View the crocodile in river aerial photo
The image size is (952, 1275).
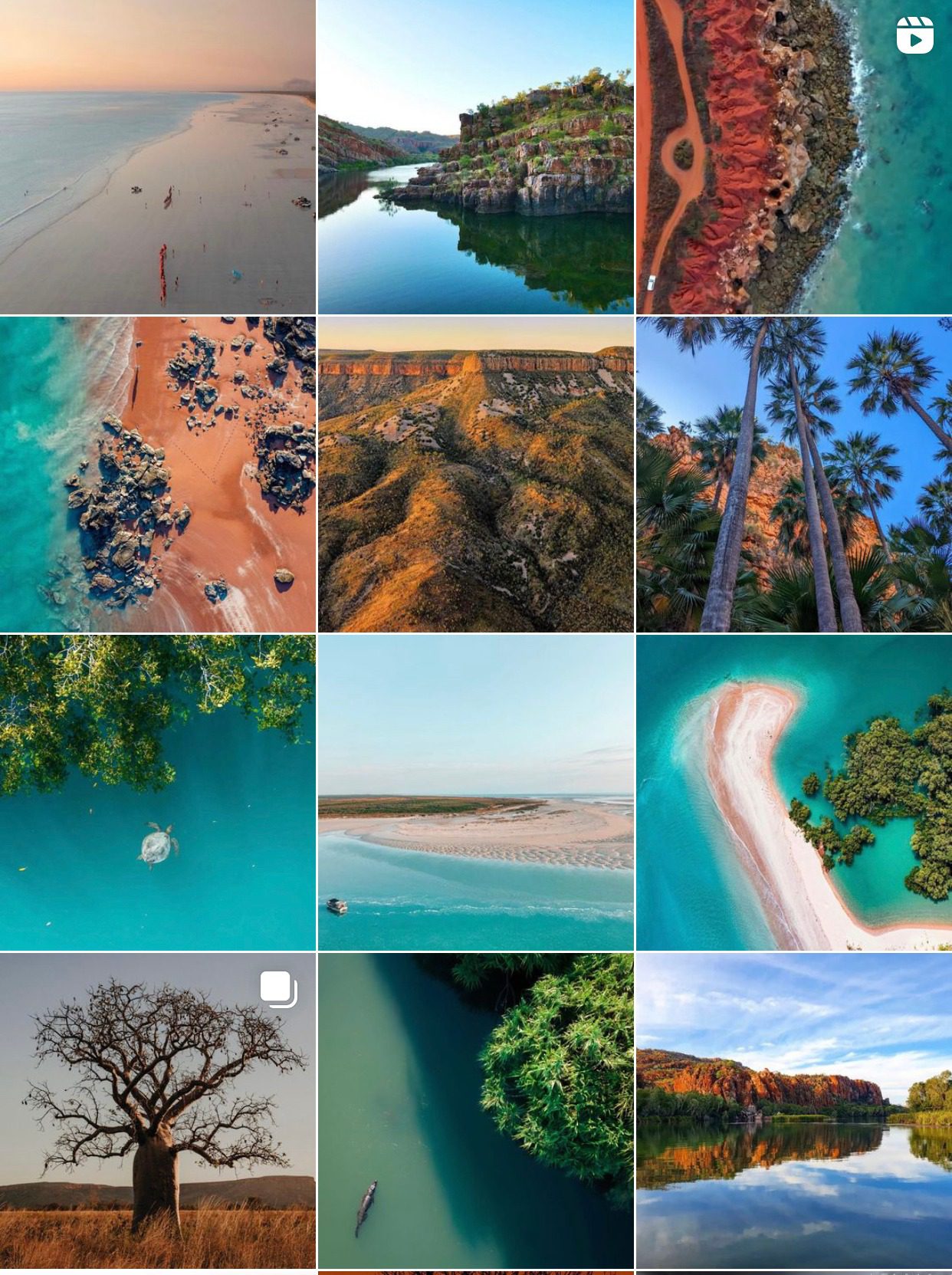click(x=475, y=1109)
